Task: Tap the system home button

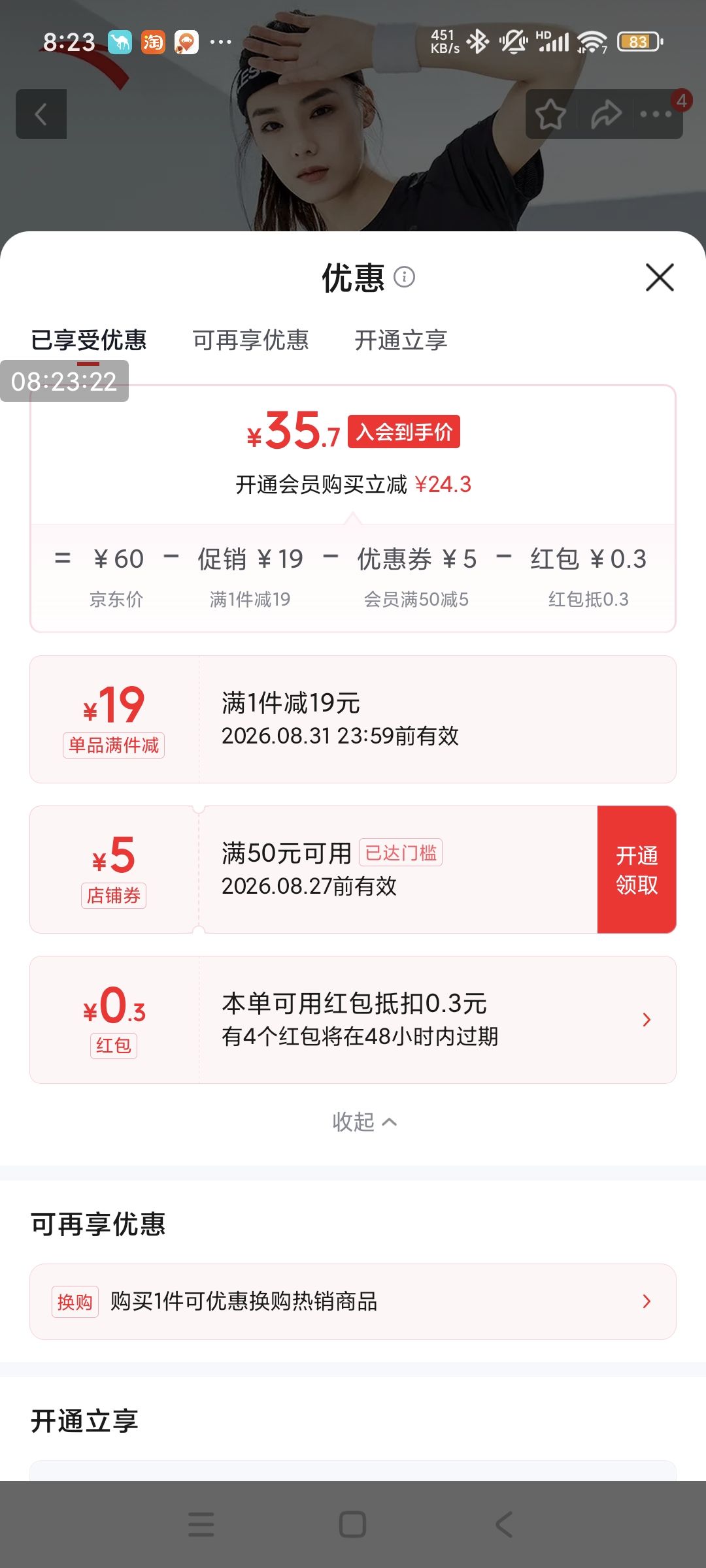Action: tap(352, 1524)
